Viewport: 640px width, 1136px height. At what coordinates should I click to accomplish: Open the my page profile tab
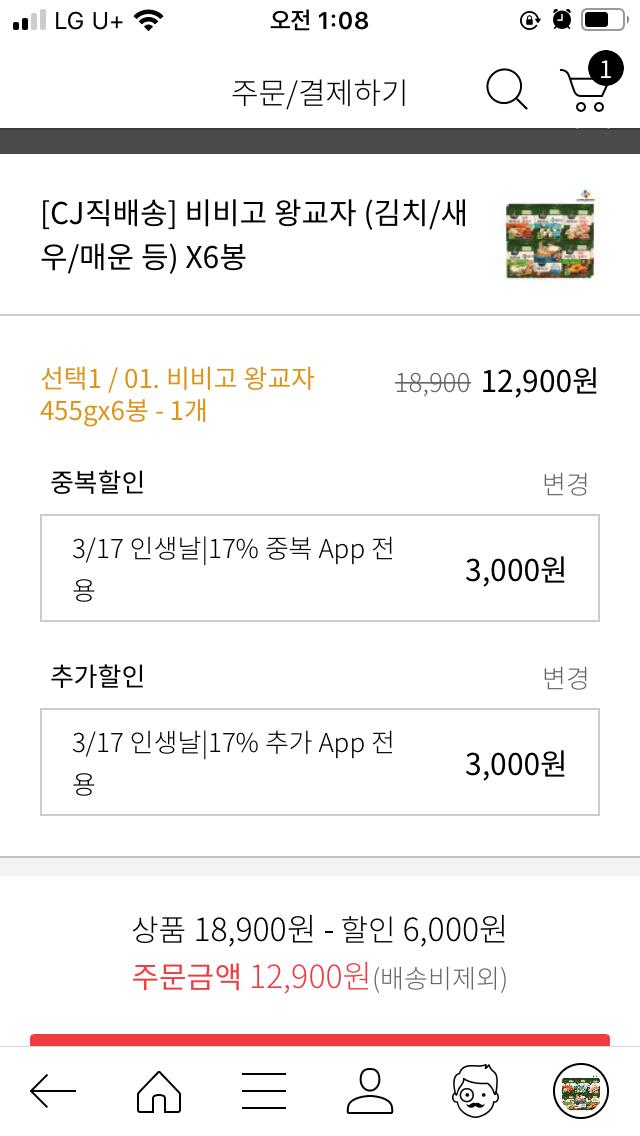(370, 1090)
